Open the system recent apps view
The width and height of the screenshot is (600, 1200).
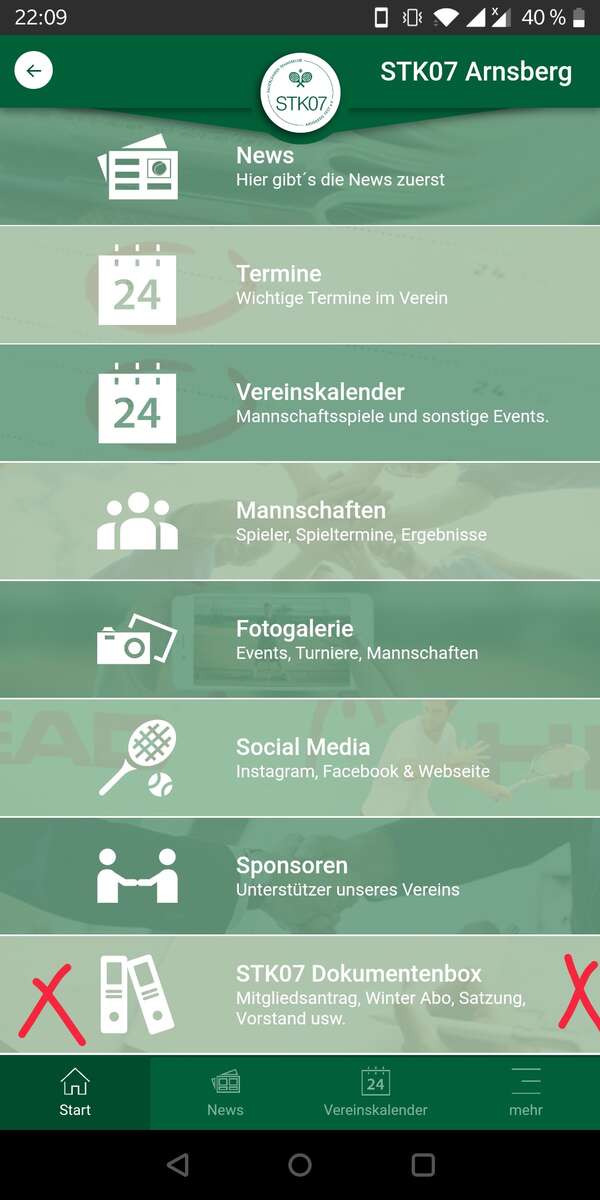coord(423,1165)
